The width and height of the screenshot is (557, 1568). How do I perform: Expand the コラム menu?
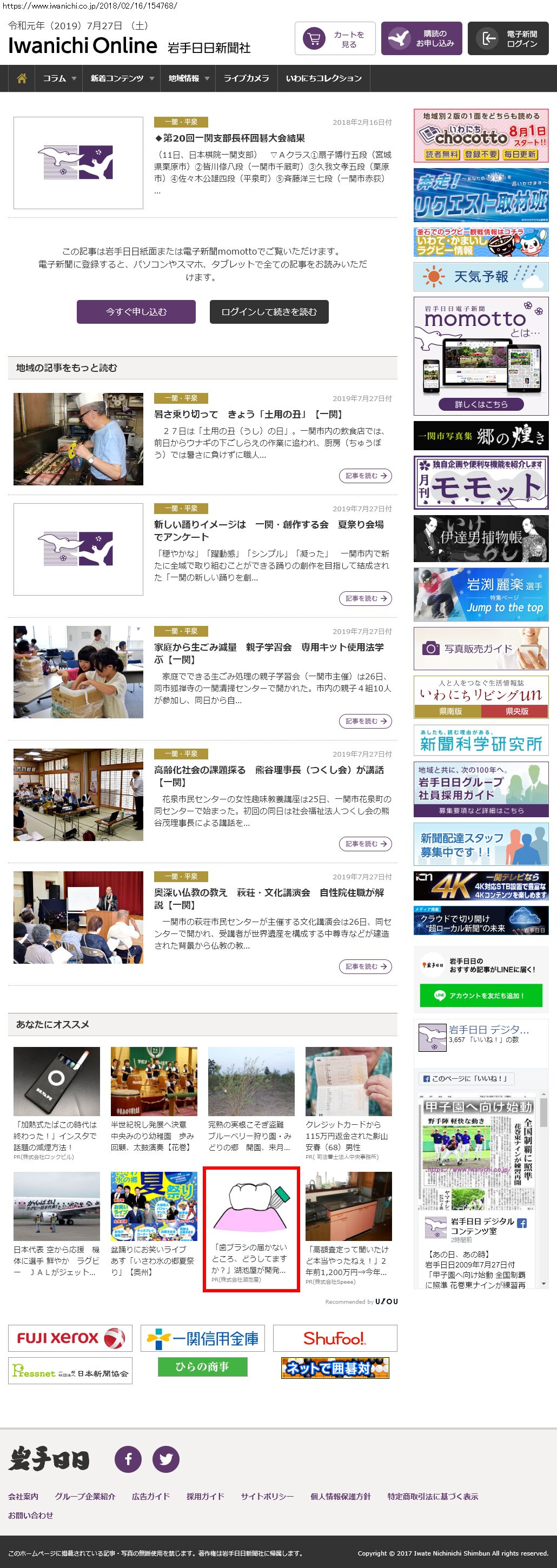point(59,78)
